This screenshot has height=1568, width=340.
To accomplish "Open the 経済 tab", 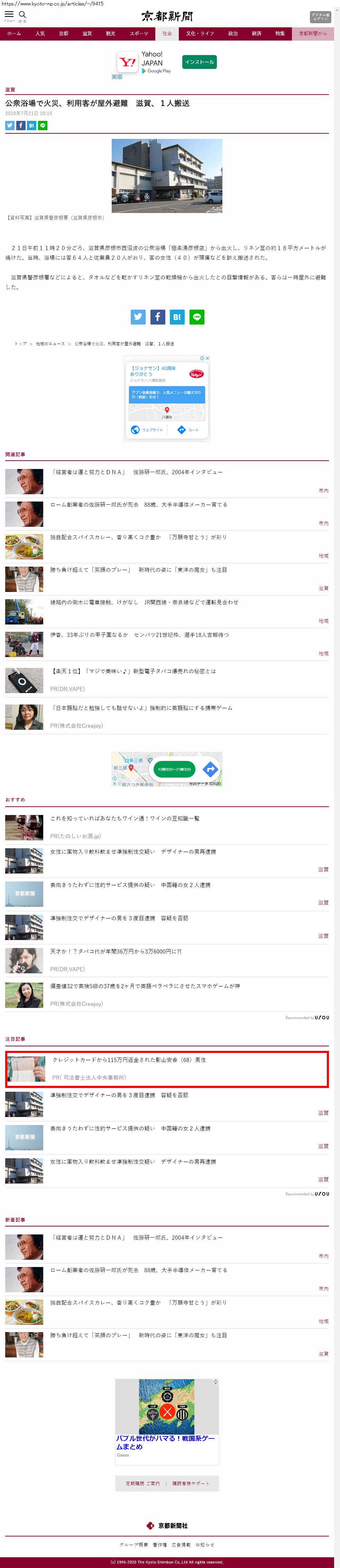I will pyautogui.click(x=257, y=34).
